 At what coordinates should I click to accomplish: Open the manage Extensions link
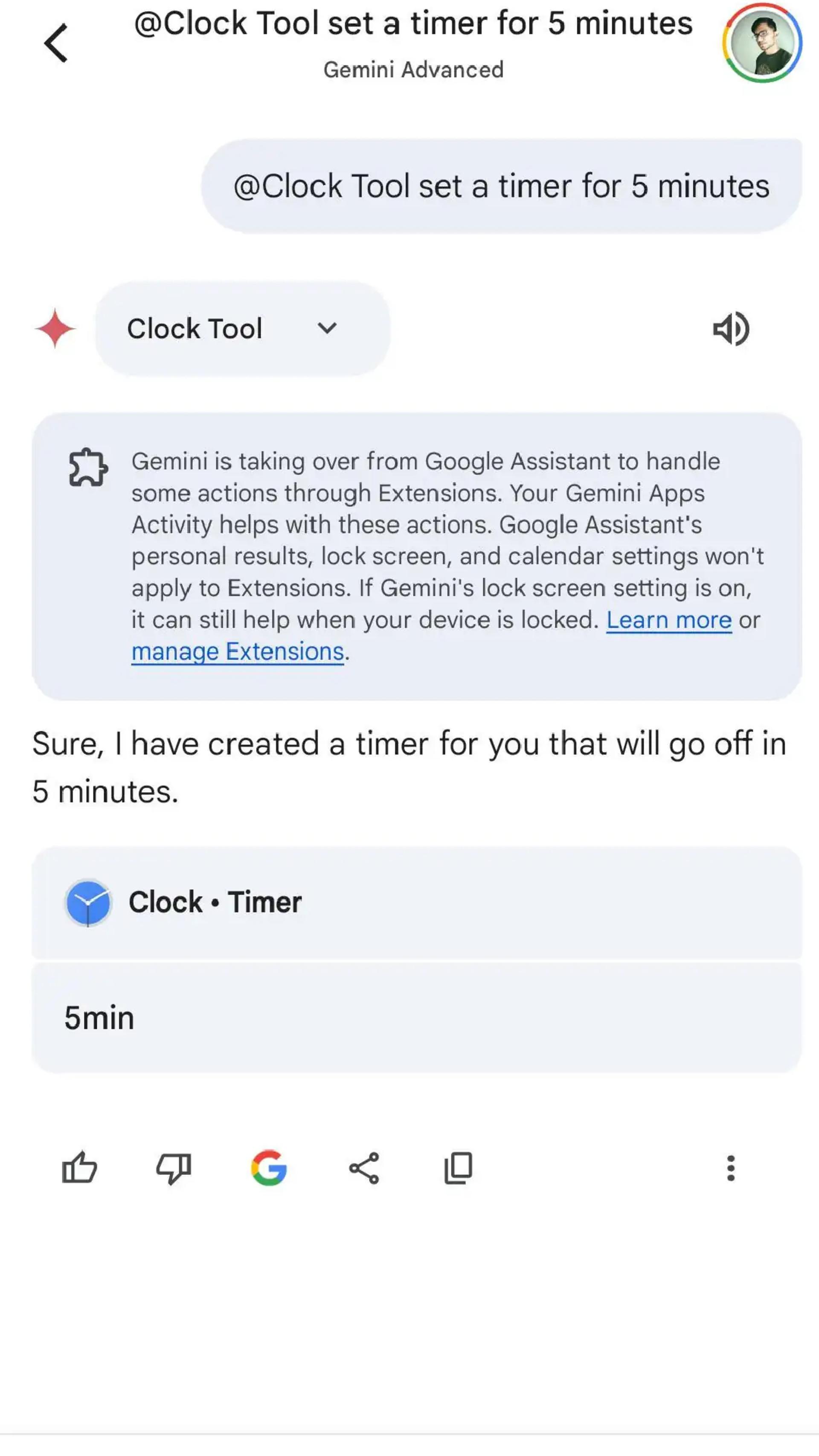pyautogui.click(x=238, y=652)
